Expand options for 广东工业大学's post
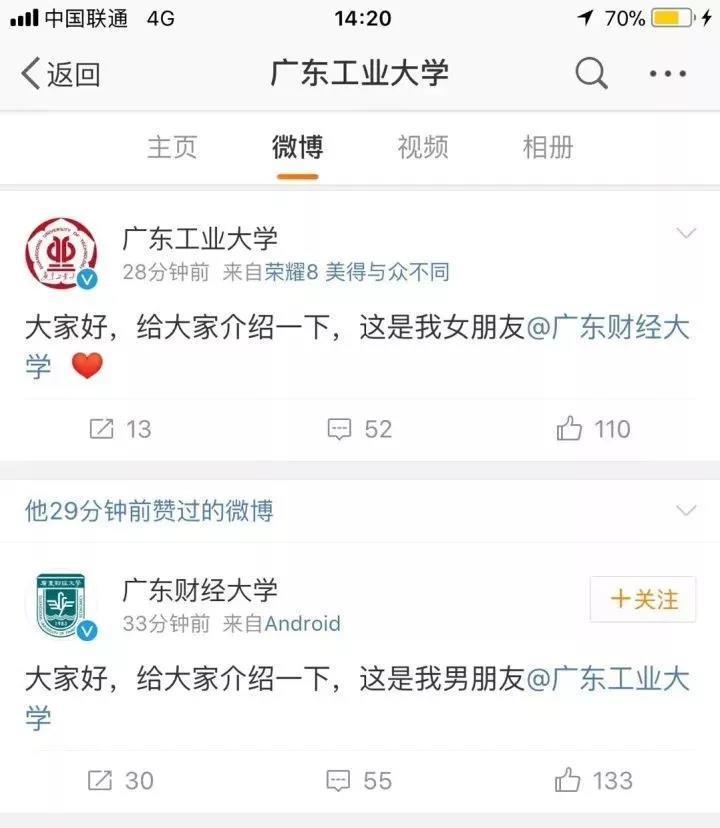This screenshot has width=720, height=828. 686,234
